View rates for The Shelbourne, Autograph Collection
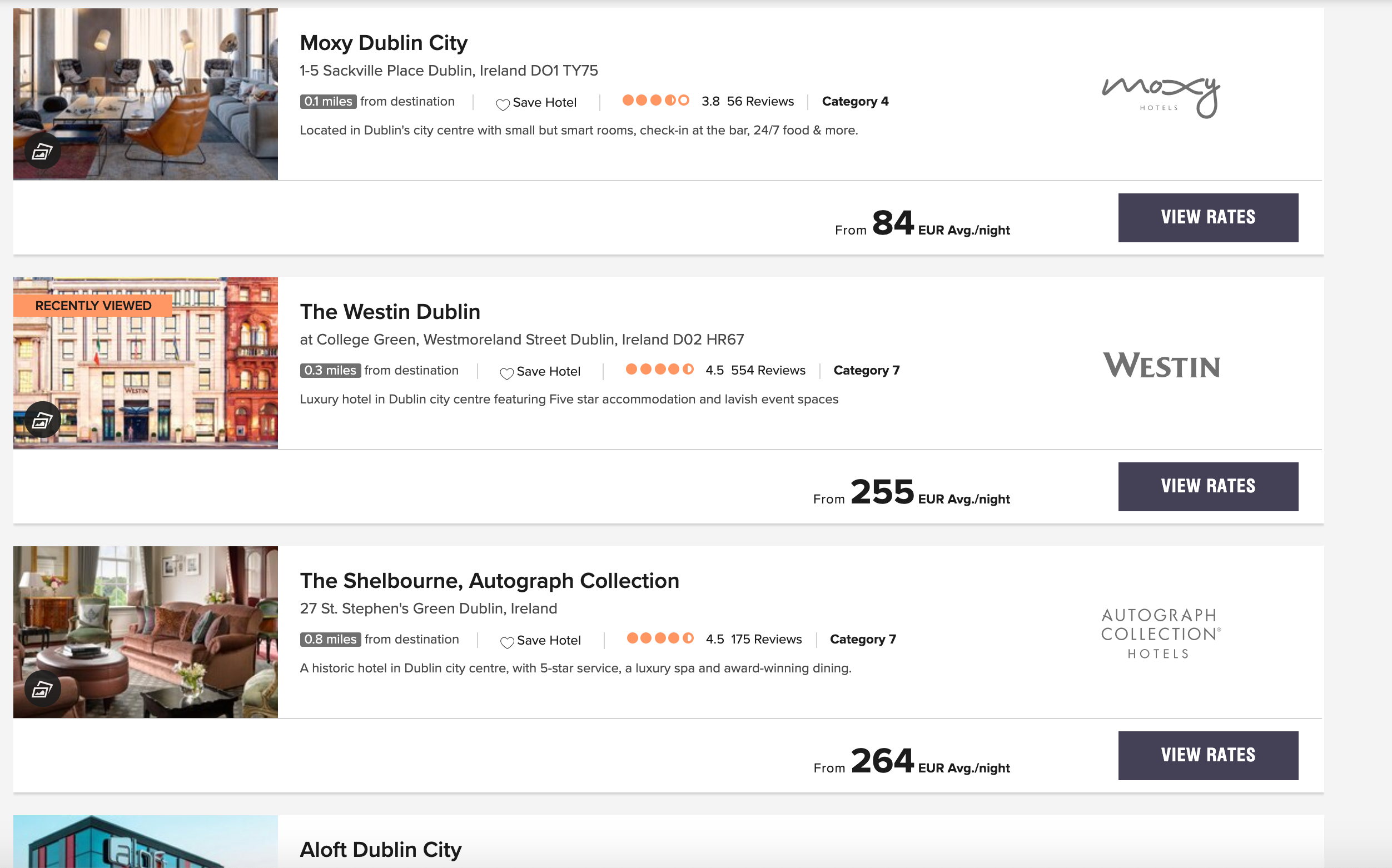The height and width of the screenshot is (868, 1392). 1207,755
